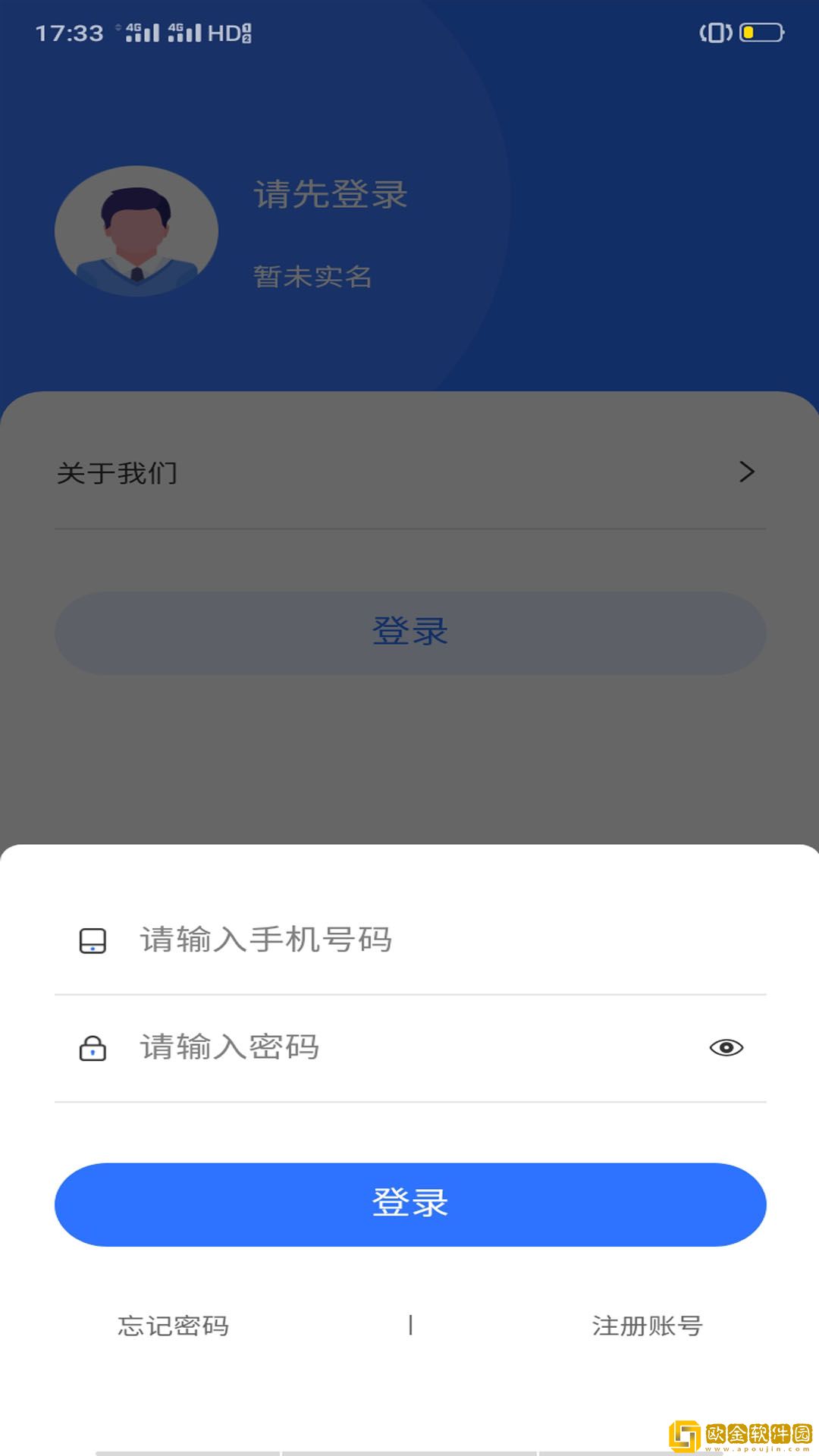
Task: Go to 注册账号 to register
Action: (x=647, y=1326)
